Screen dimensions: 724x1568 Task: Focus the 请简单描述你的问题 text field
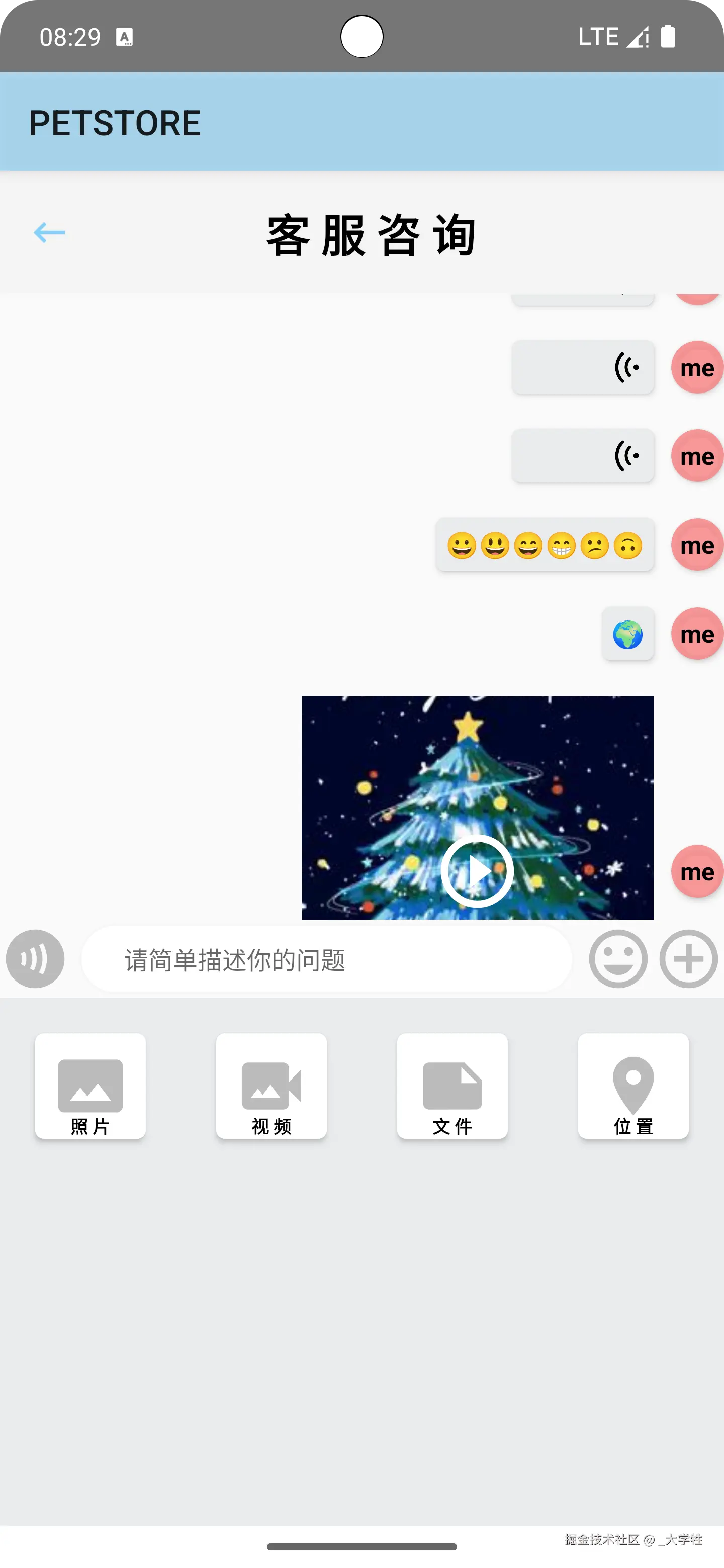pos(326,959)
